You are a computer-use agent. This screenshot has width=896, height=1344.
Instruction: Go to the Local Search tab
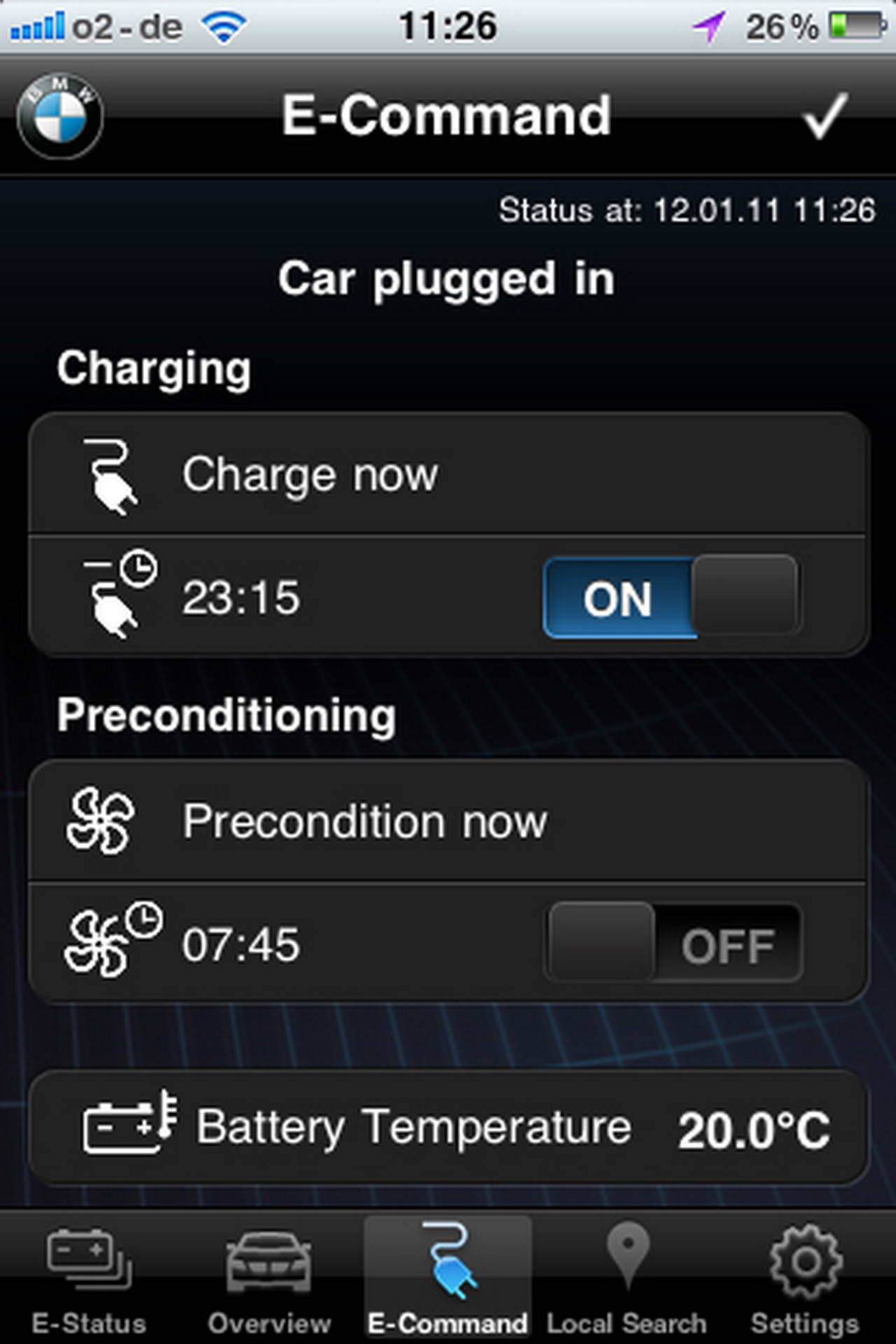coord(626,1281)
